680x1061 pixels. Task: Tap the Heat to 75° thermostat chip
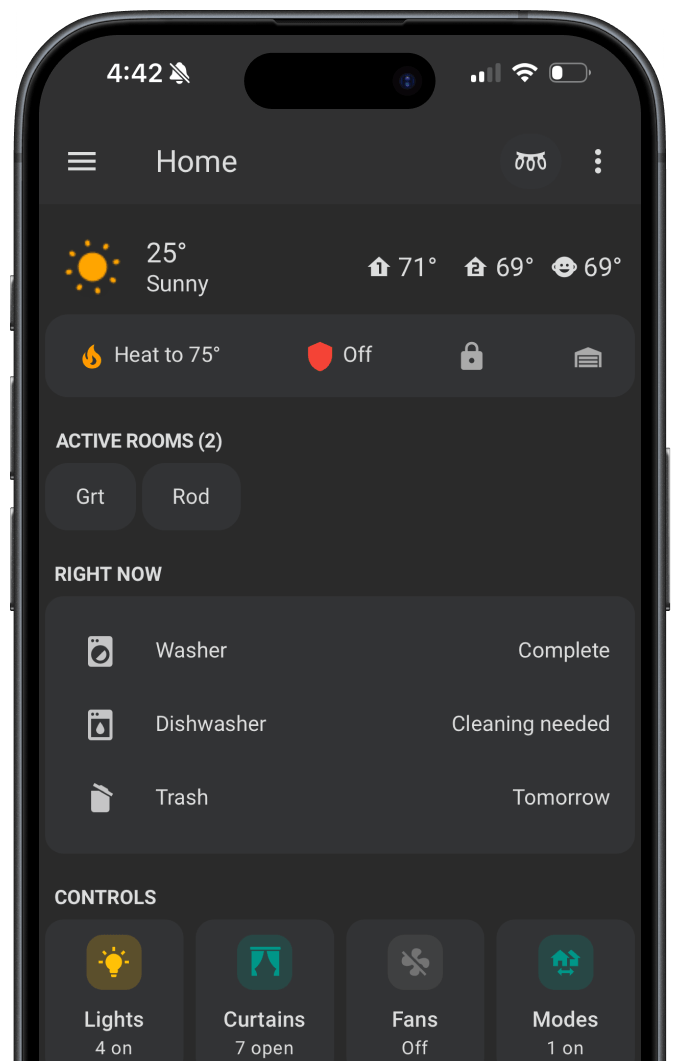pos(150,356)
